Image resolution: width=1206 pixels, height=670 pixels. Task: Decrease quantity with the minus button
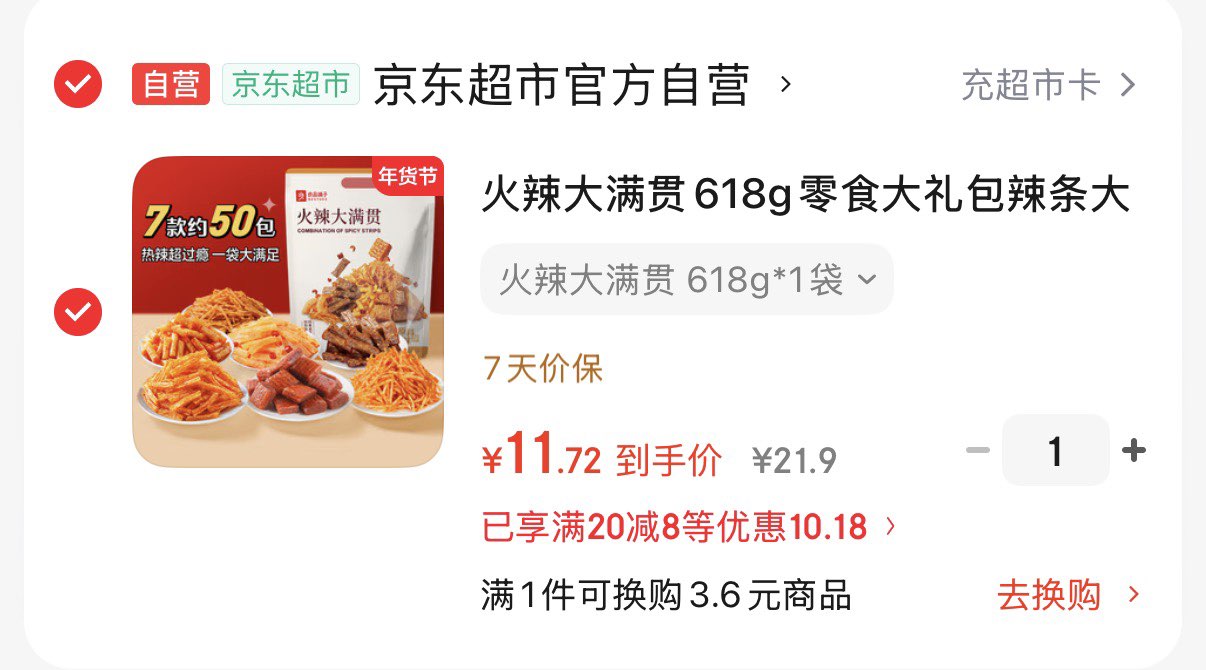click(x=977, y=451)
